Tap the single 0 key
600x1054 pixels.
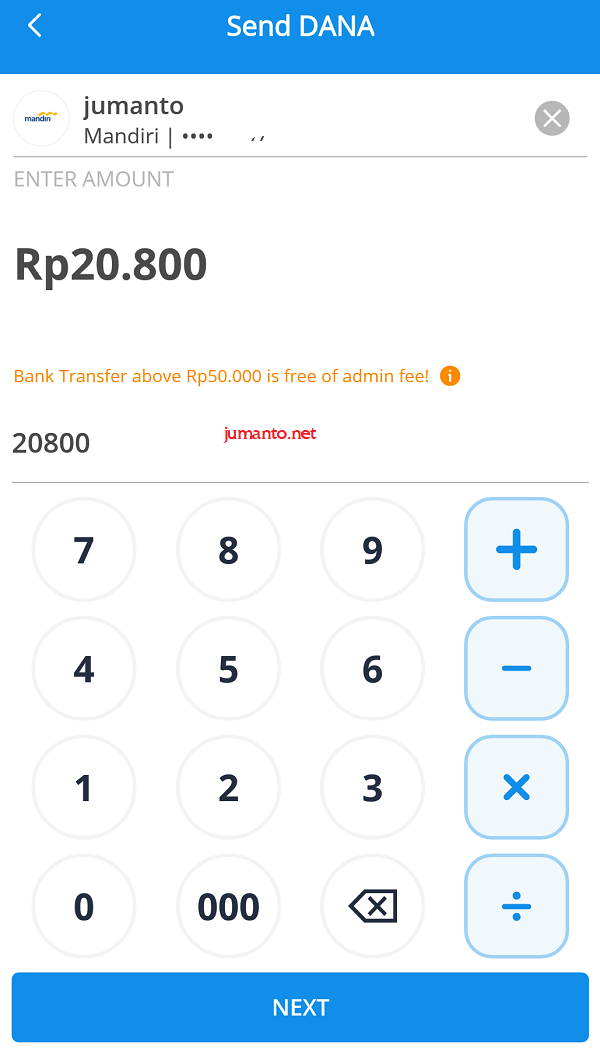[84, 906]
